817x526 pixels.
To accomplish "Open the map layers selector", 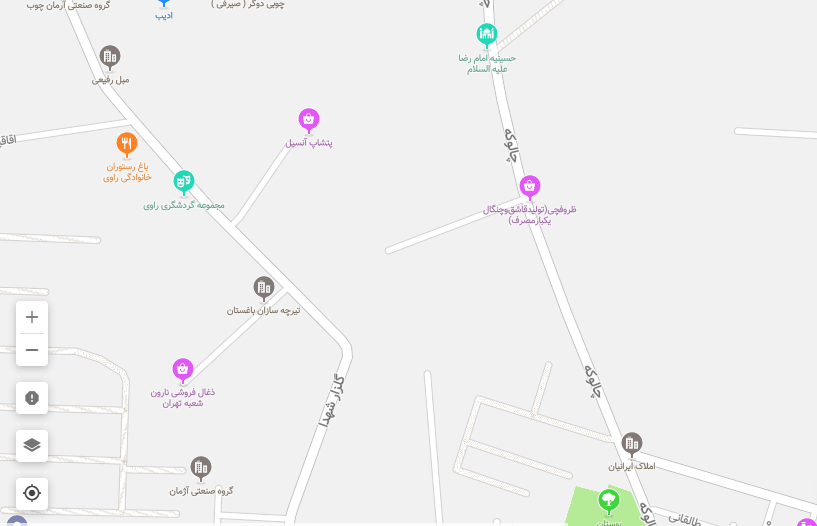I will (32, 446).
